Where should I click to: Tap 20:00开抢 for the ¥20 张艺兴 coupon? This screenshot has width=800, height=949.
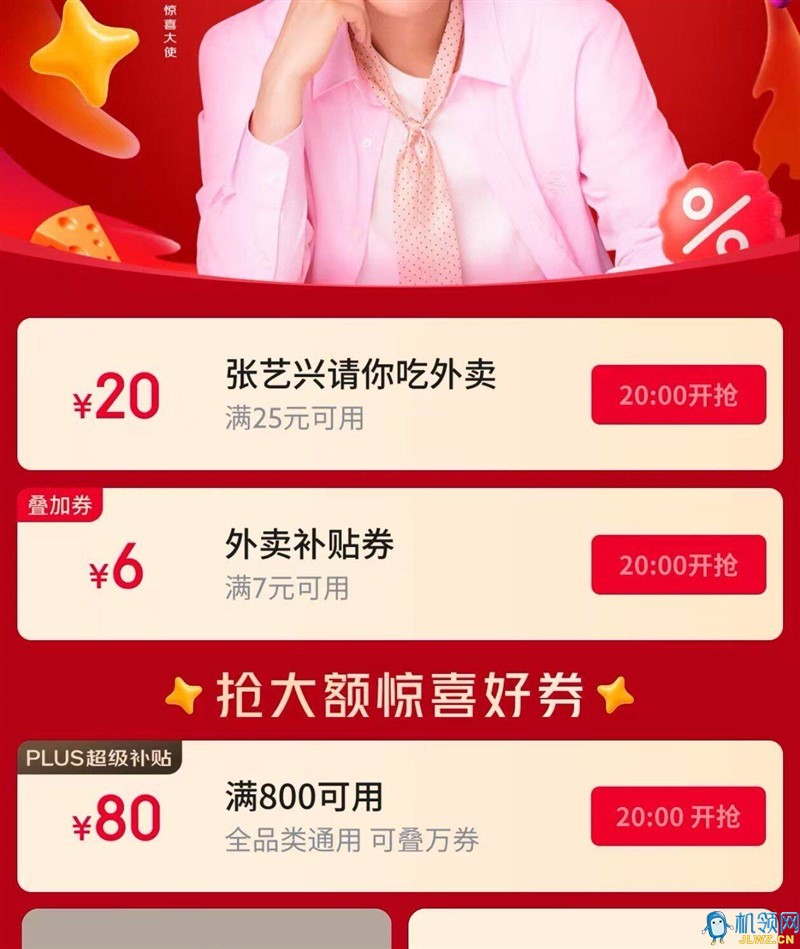(678, 395)
